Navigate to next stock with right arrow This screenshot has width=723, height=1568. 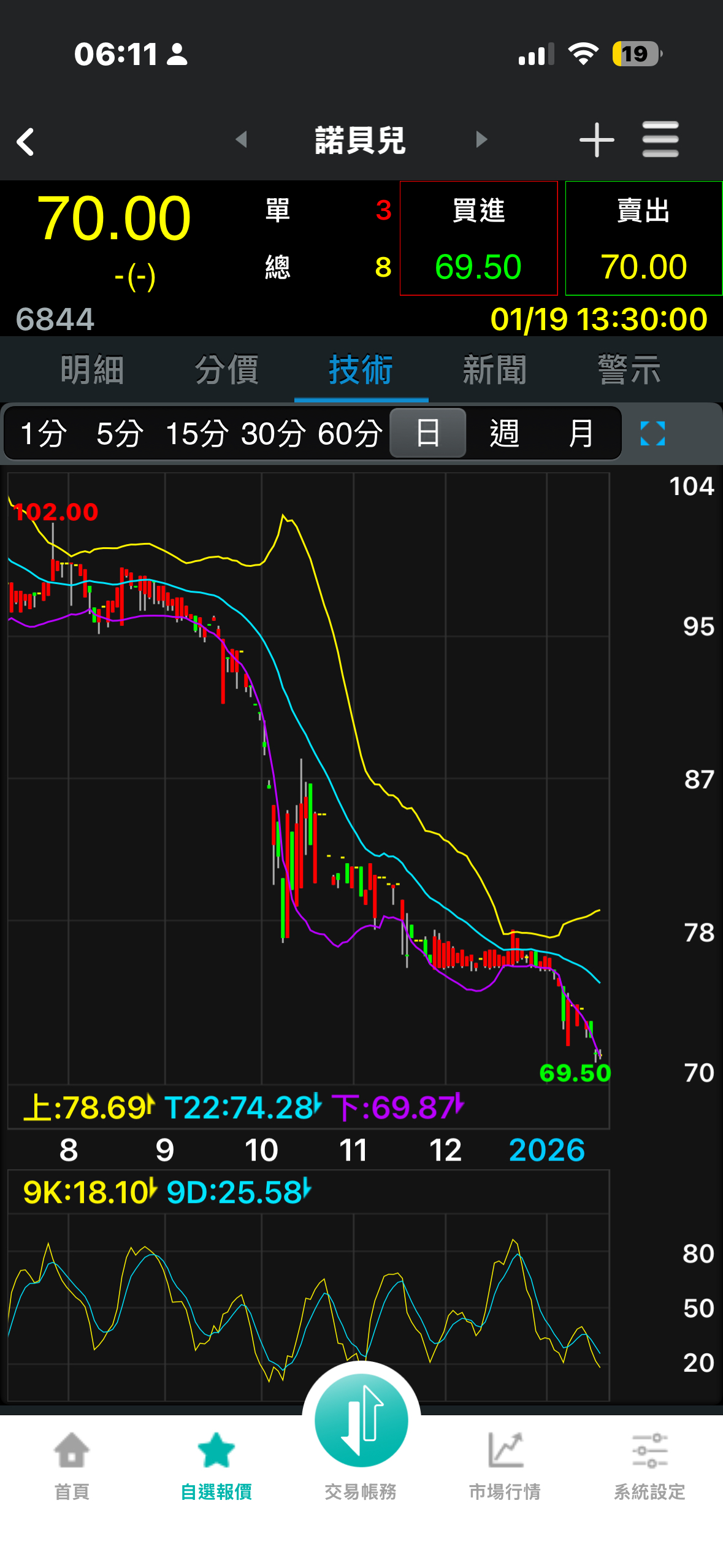click(481, 140)
